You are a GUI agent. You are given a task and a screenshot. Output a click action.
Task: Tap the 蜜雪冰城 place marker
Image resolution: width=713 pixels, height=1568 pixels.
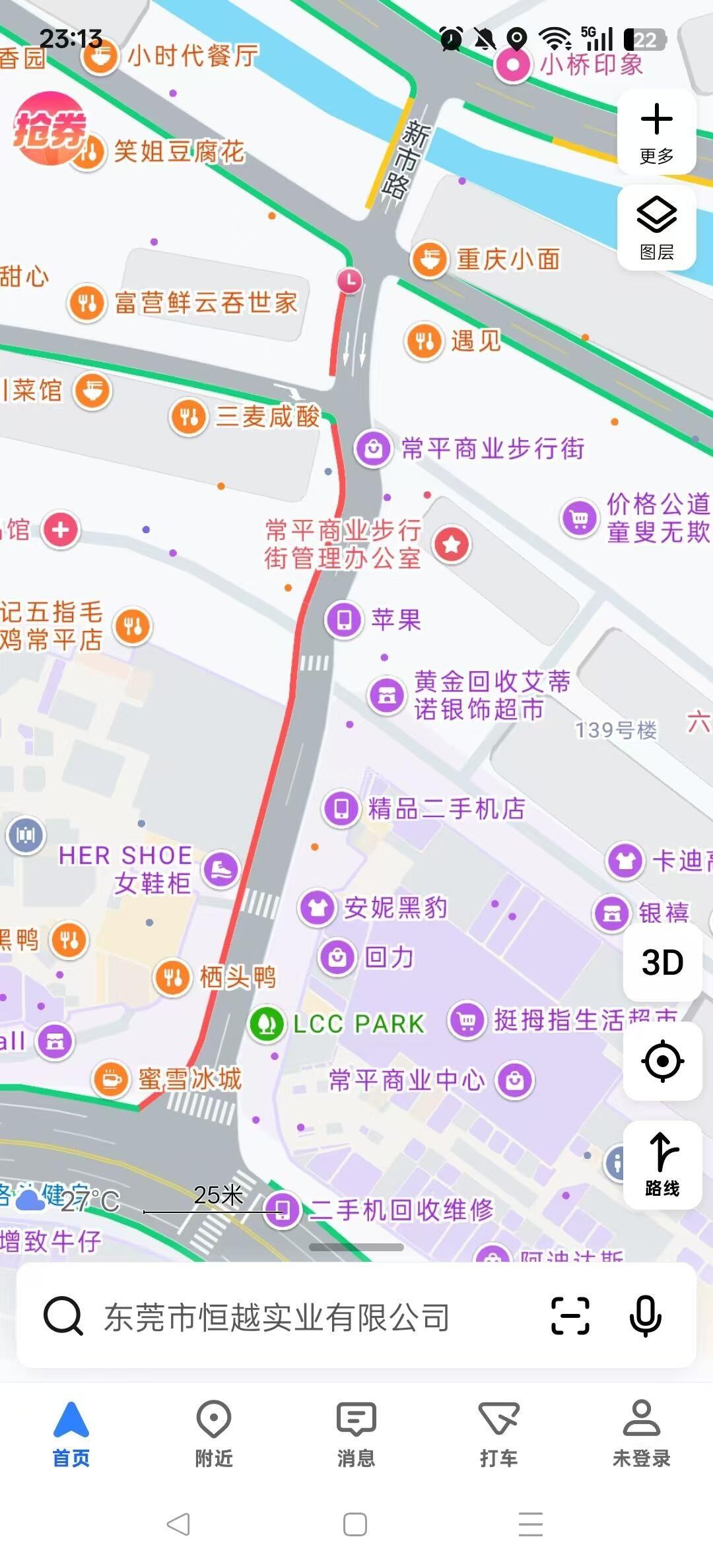tap(111, 1080)
